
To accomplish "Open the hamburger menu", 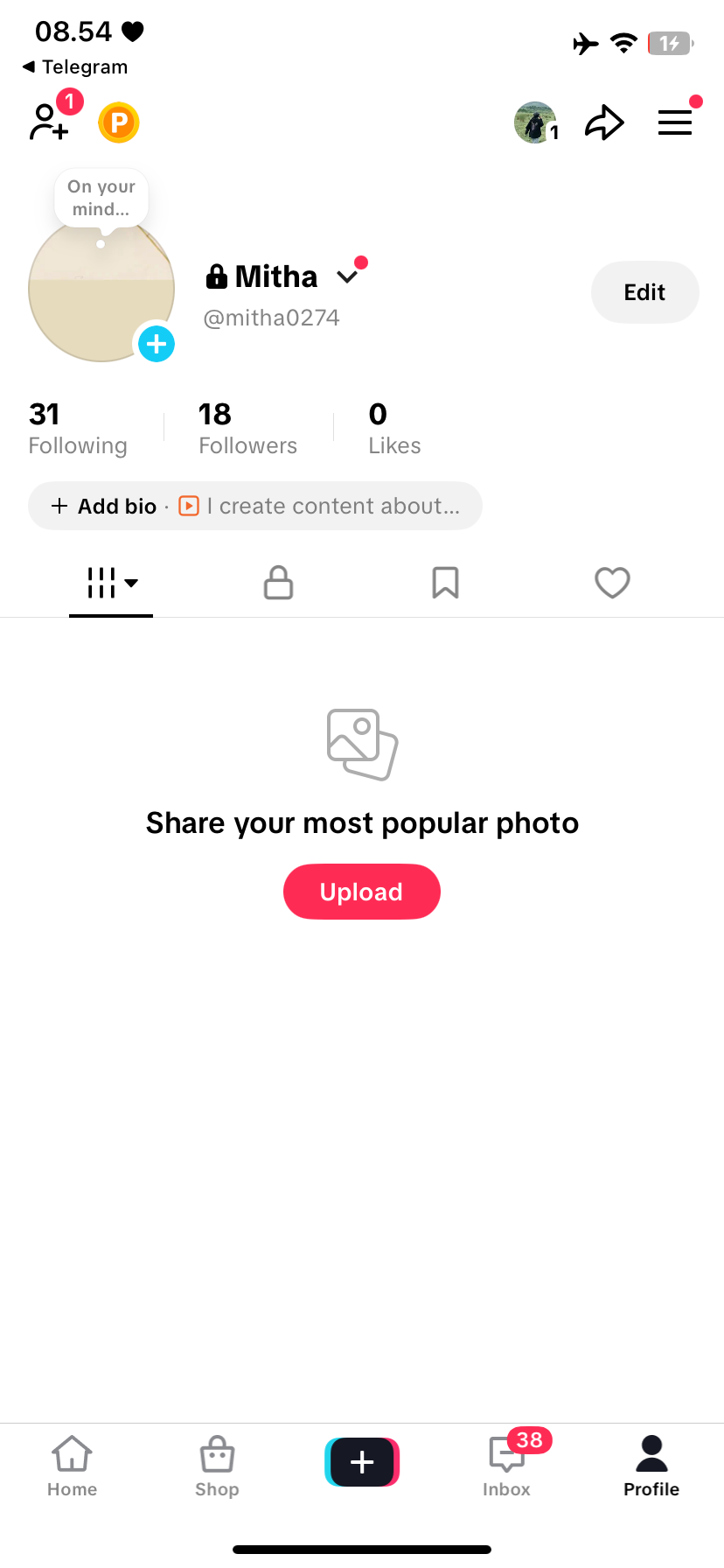I will [x=674, y=122].
